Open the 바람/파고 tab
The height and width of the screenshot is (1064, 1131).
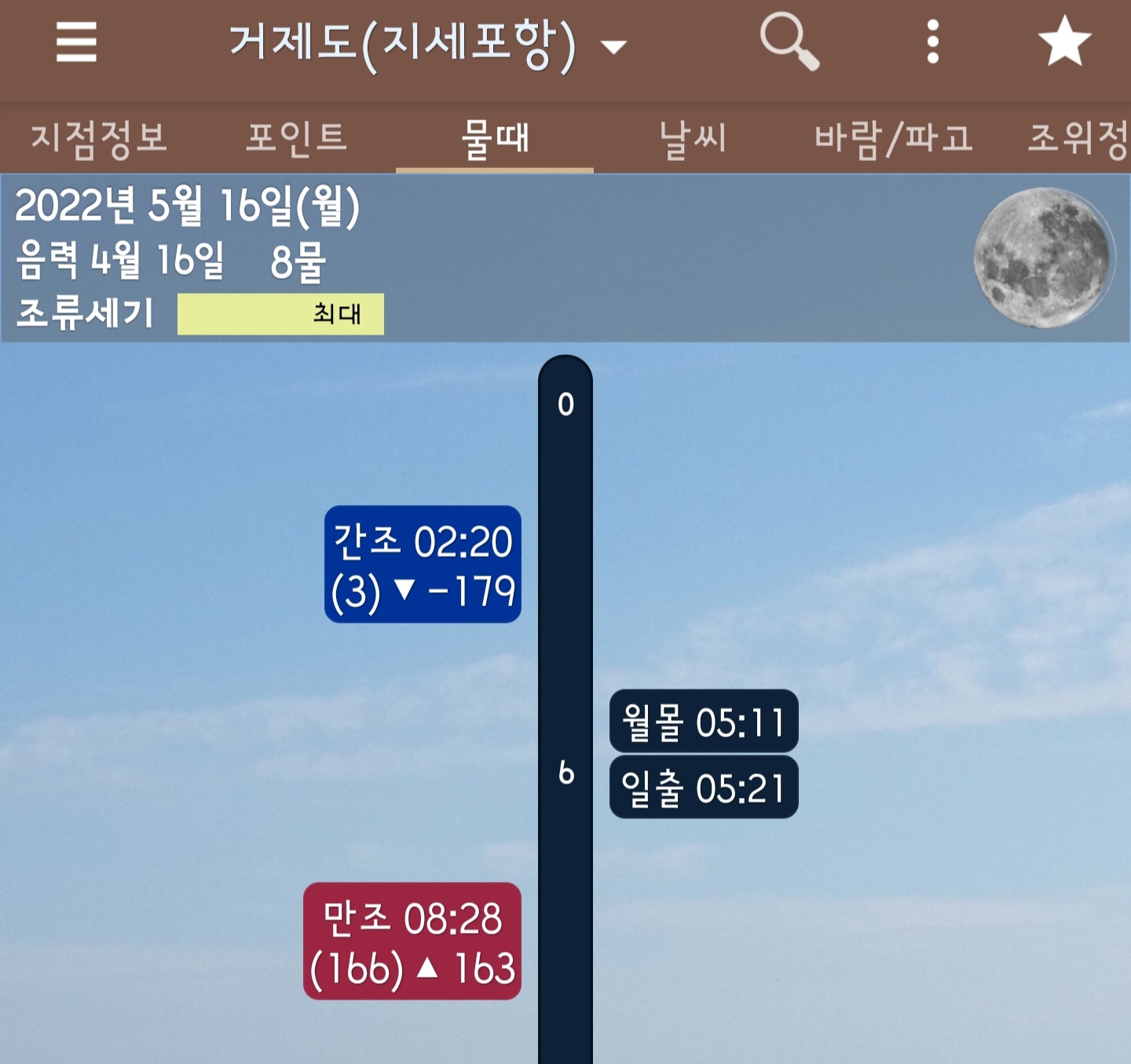pos(894,138)
